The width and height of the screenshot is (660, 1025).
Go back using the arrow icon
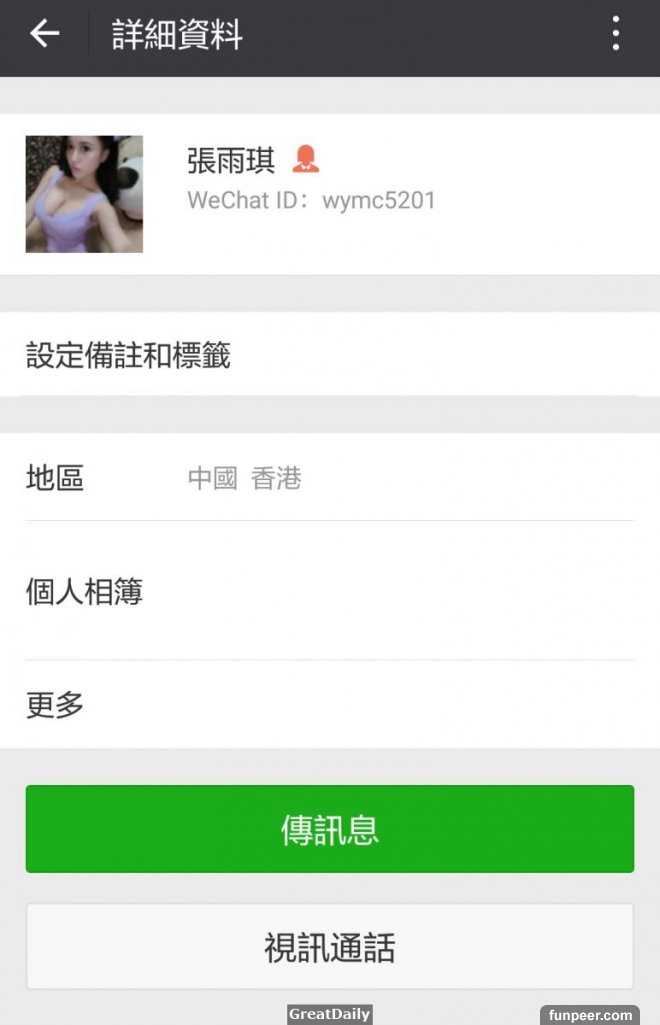click(44, 35)
